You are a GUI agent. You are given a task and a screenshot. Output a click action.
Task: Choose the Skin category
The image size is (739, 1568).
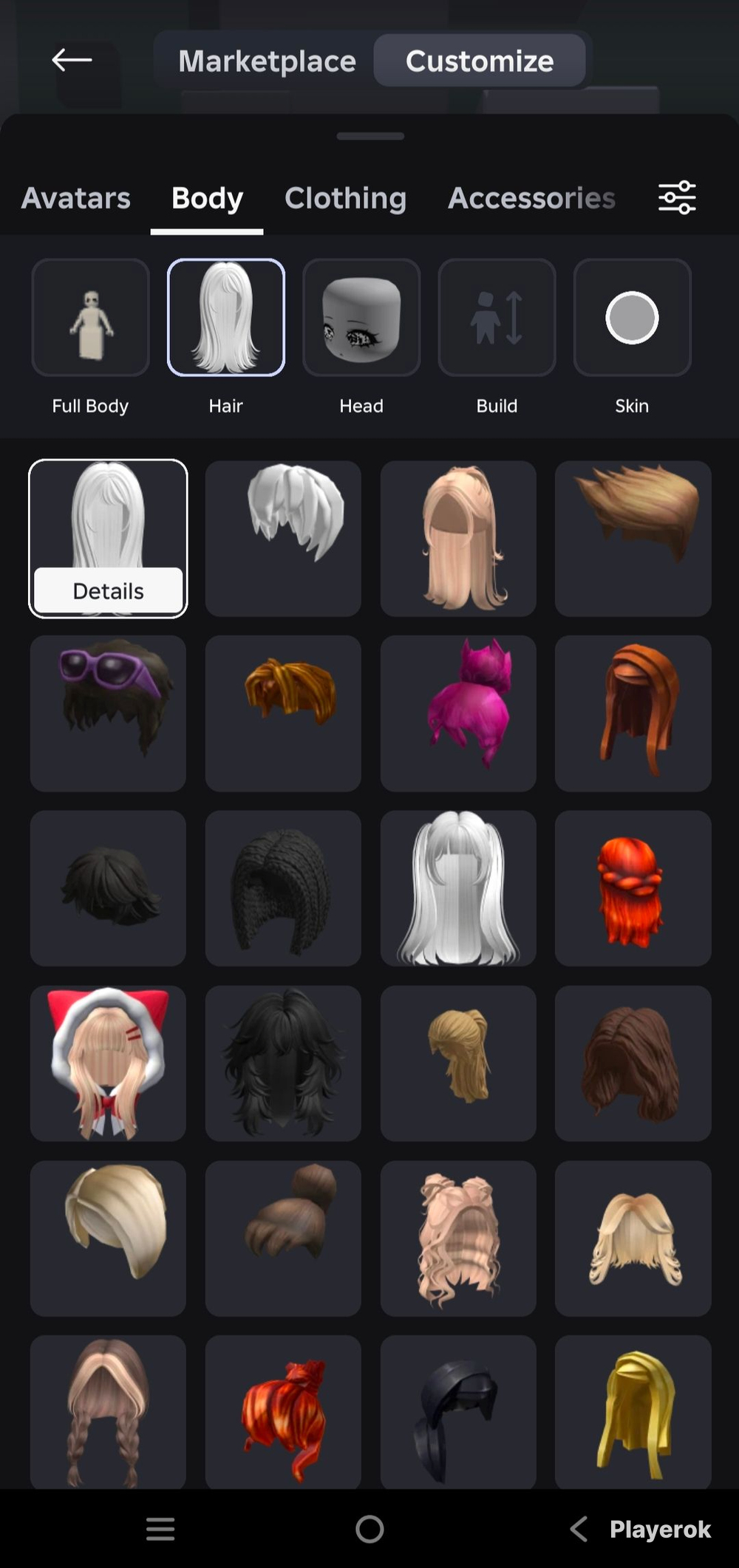point(632,318)
